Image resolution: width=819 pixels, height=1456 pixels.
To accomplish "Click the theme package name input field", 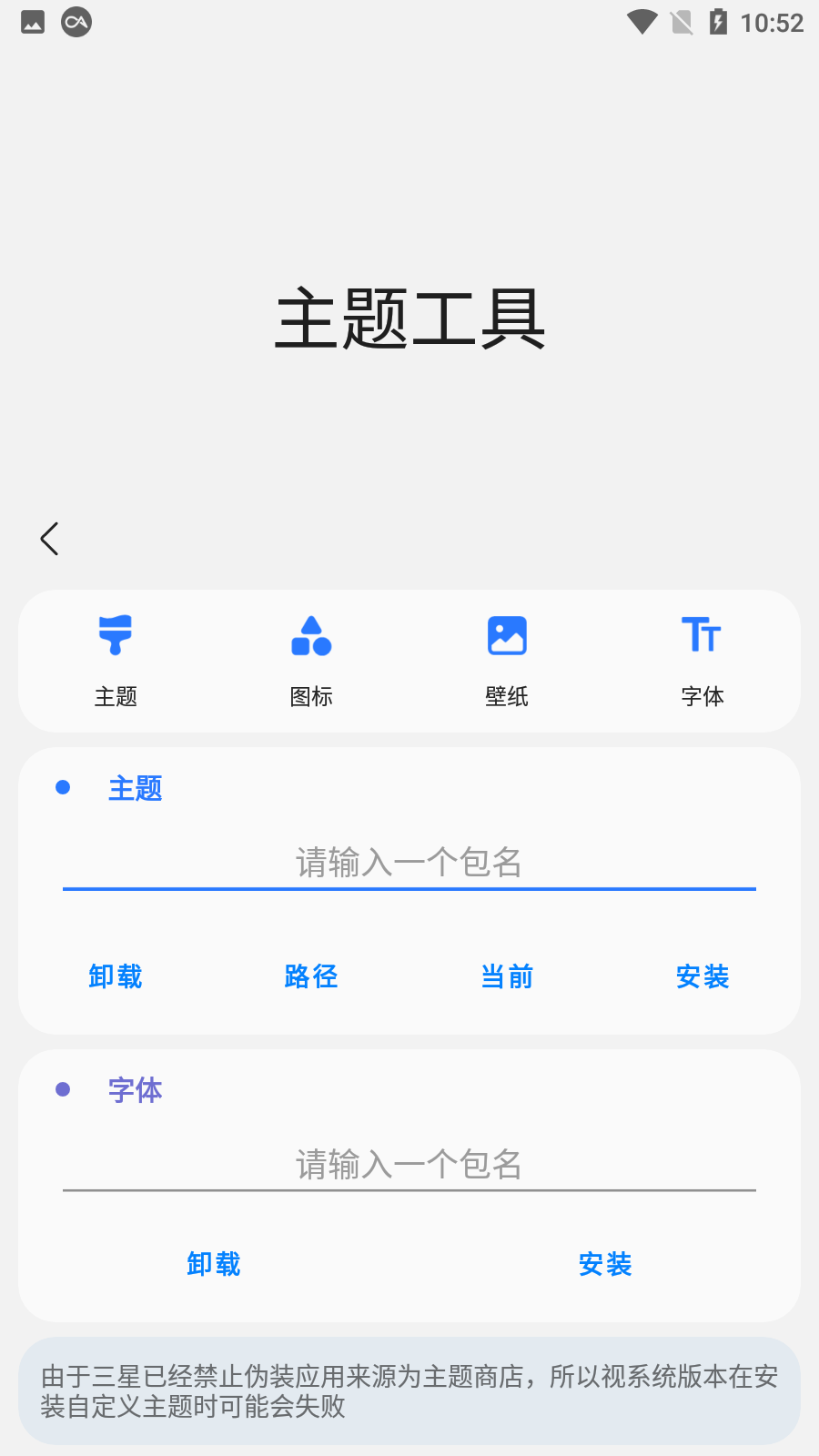I will [409, 863].
